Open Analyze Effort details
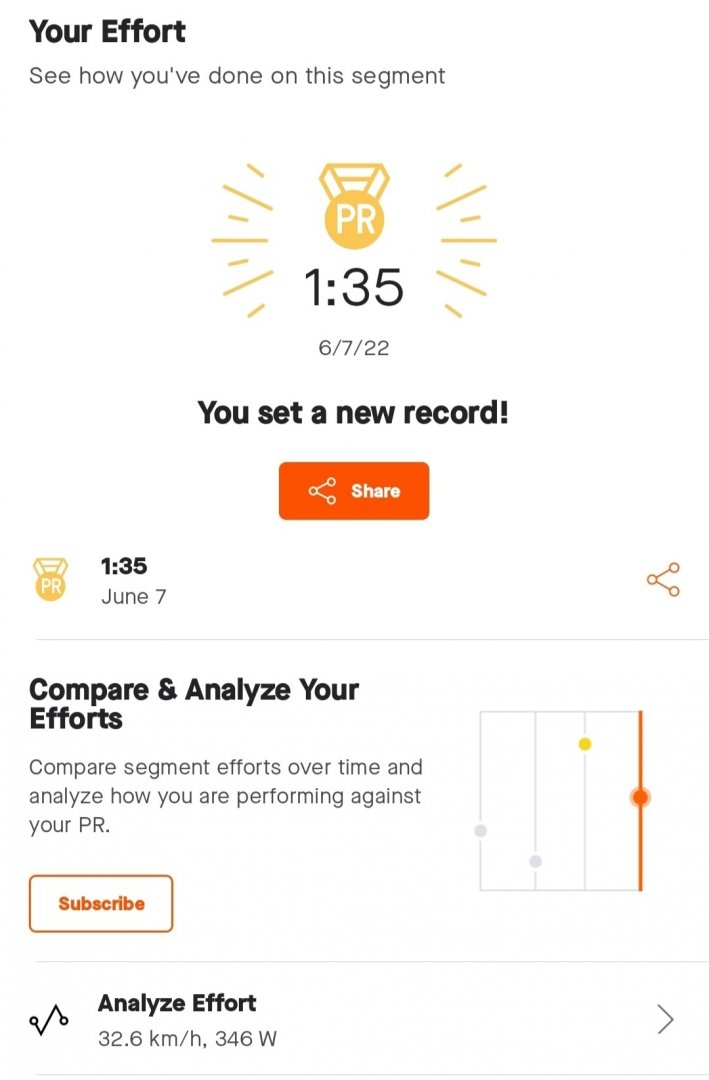 pyautogui.click(x=354, y=1020)
